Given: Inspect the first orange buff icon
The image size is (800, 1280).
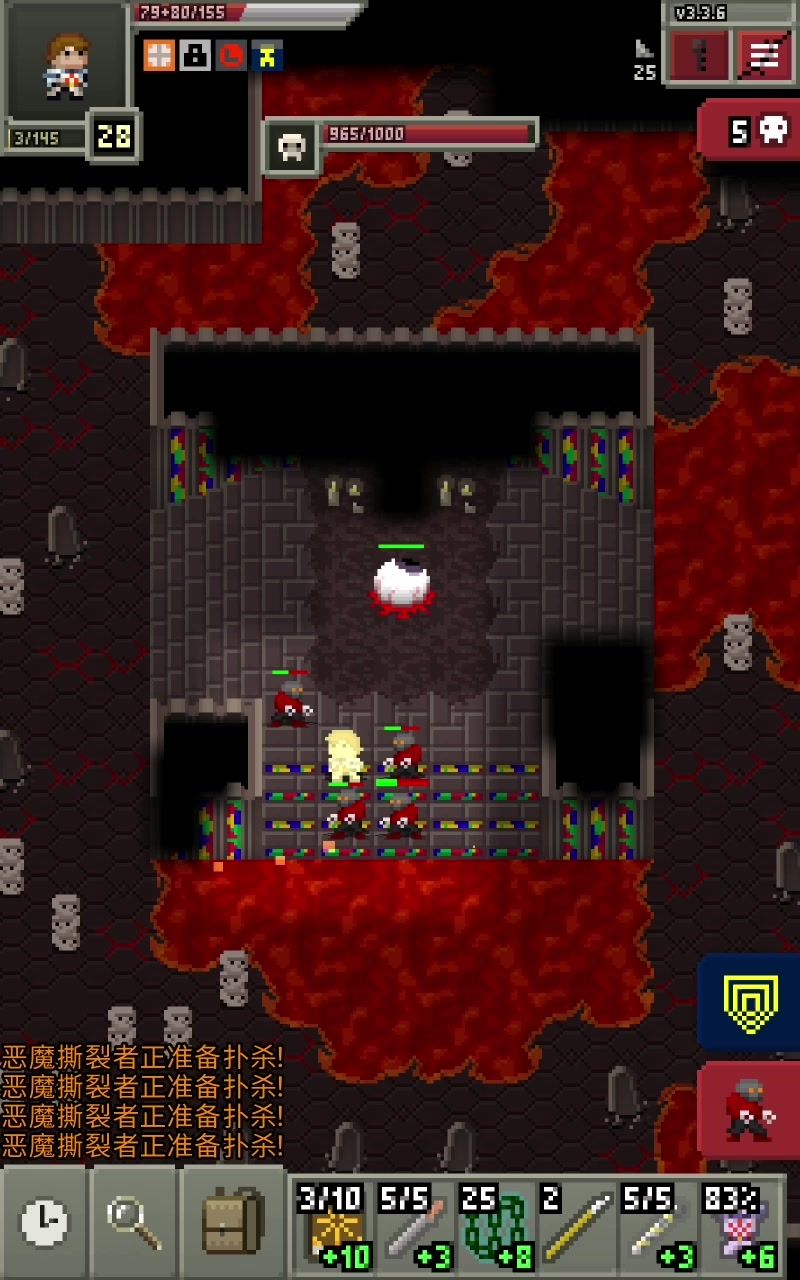Looking at the screenshot, I should [x=159, y=54].
